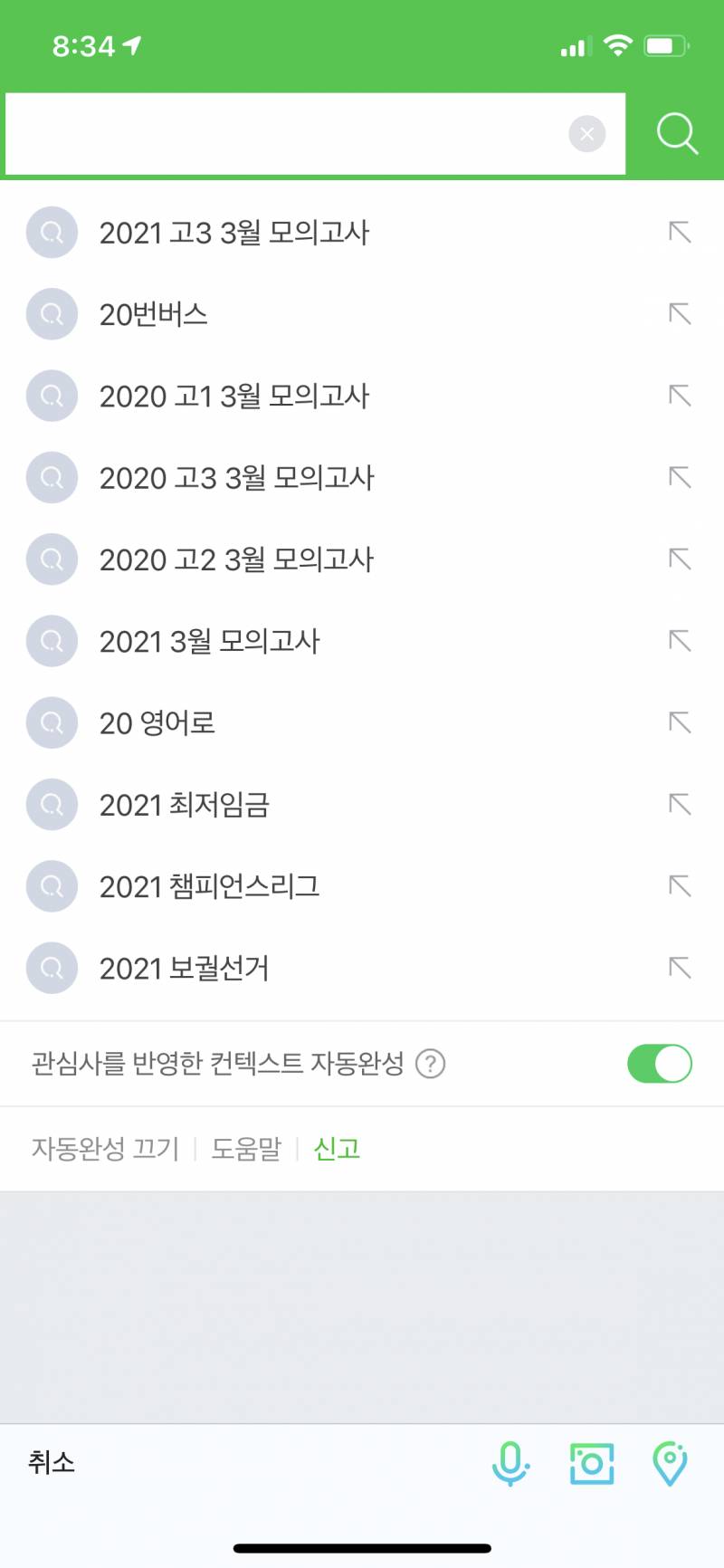Select the '20 영어로' suggestion
The image size is (724, 1568).
157,722
